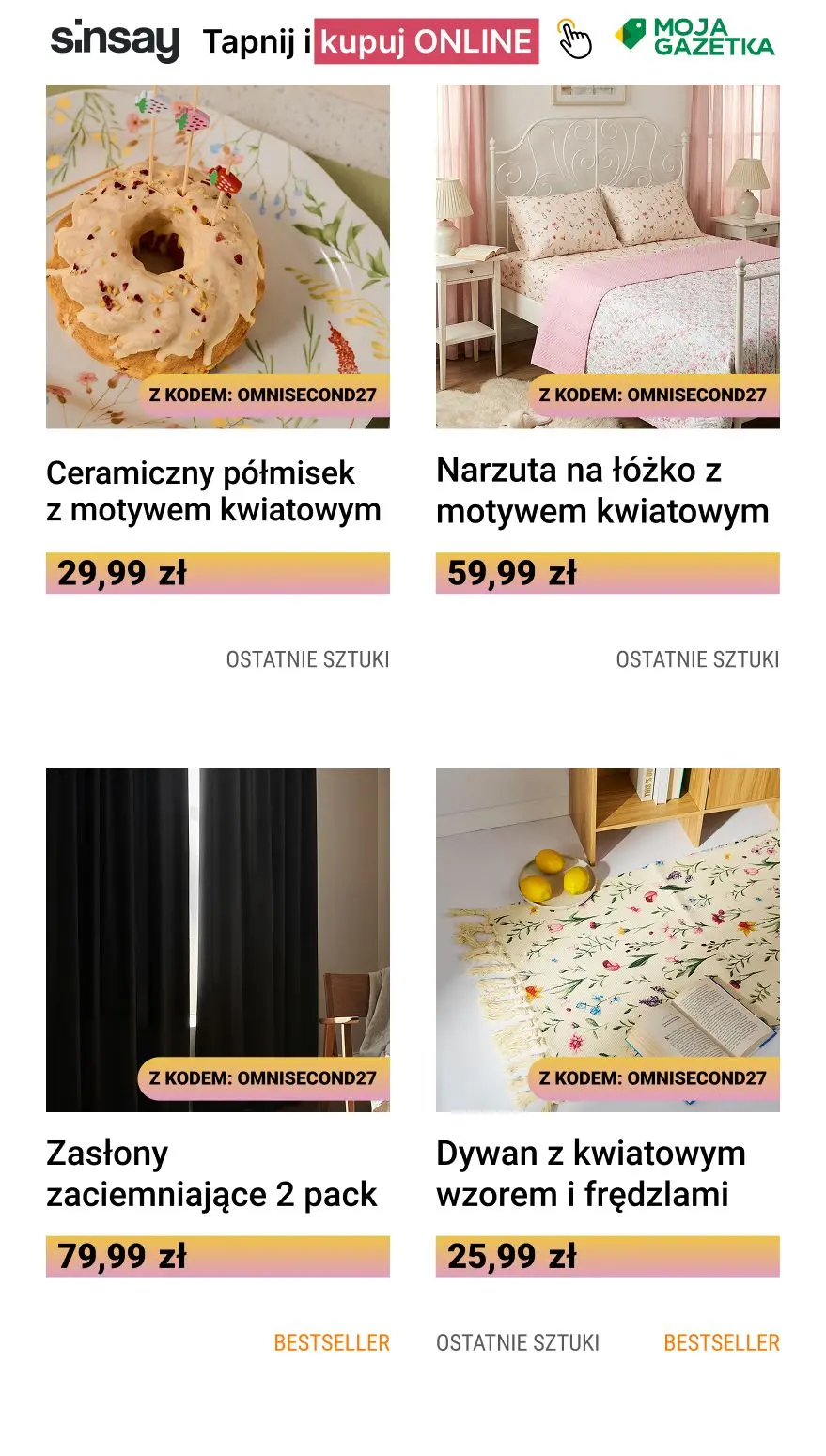Click the OMNISECOND27 badge on the rug photo
826x1456 pixels.
coord(652,1077)
